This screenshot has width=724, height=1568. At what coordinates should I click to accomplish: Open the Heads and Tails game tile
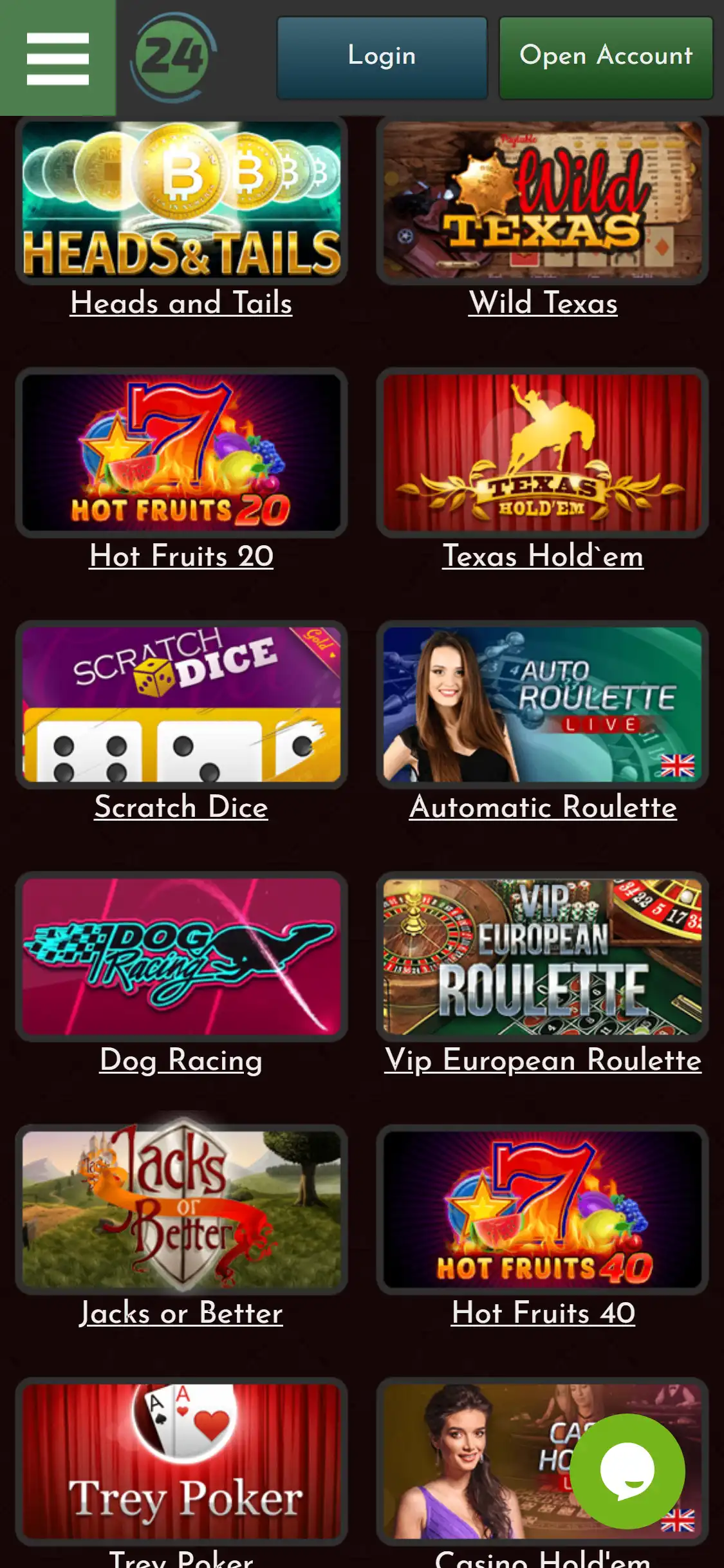click(x=181, y=200)
